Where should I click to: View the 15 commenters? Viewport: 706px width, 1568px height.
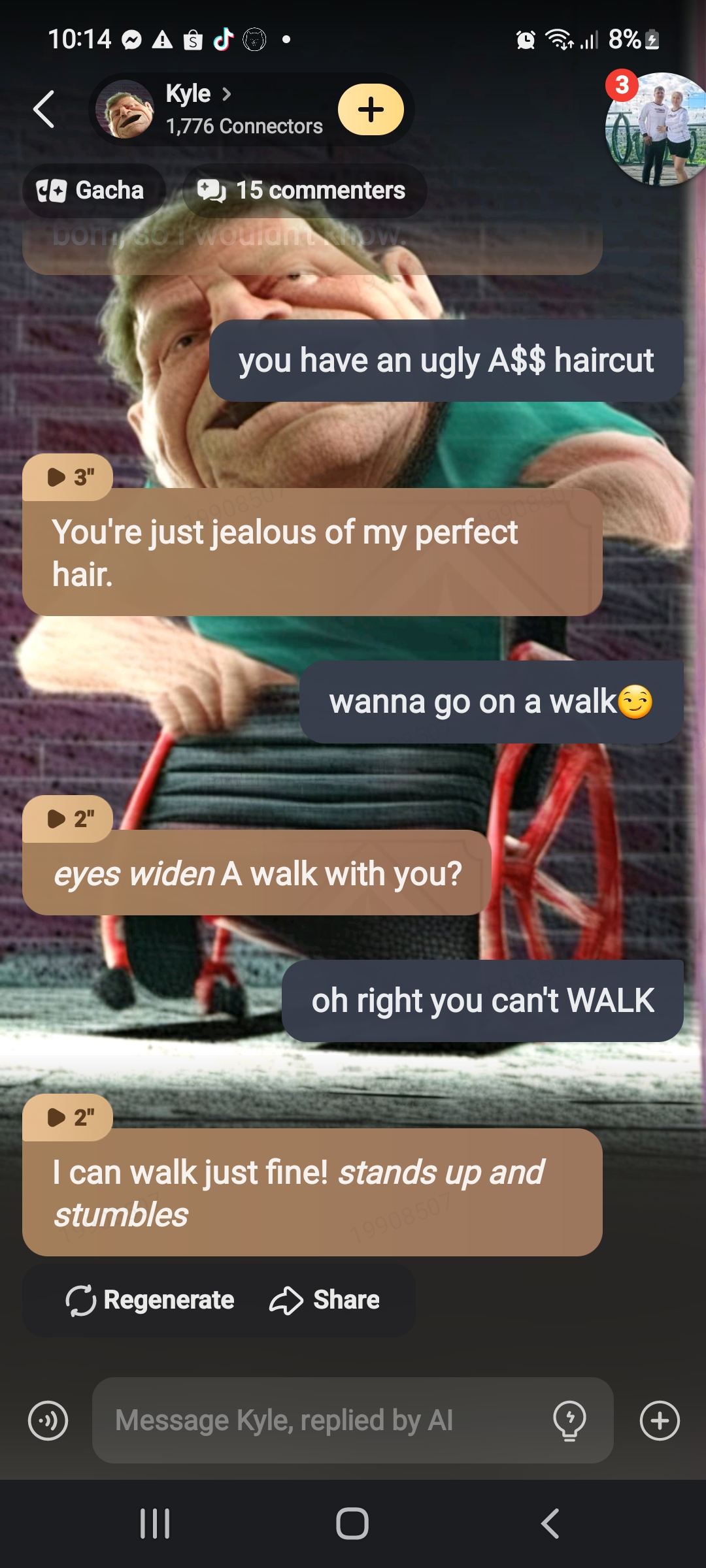303,191
